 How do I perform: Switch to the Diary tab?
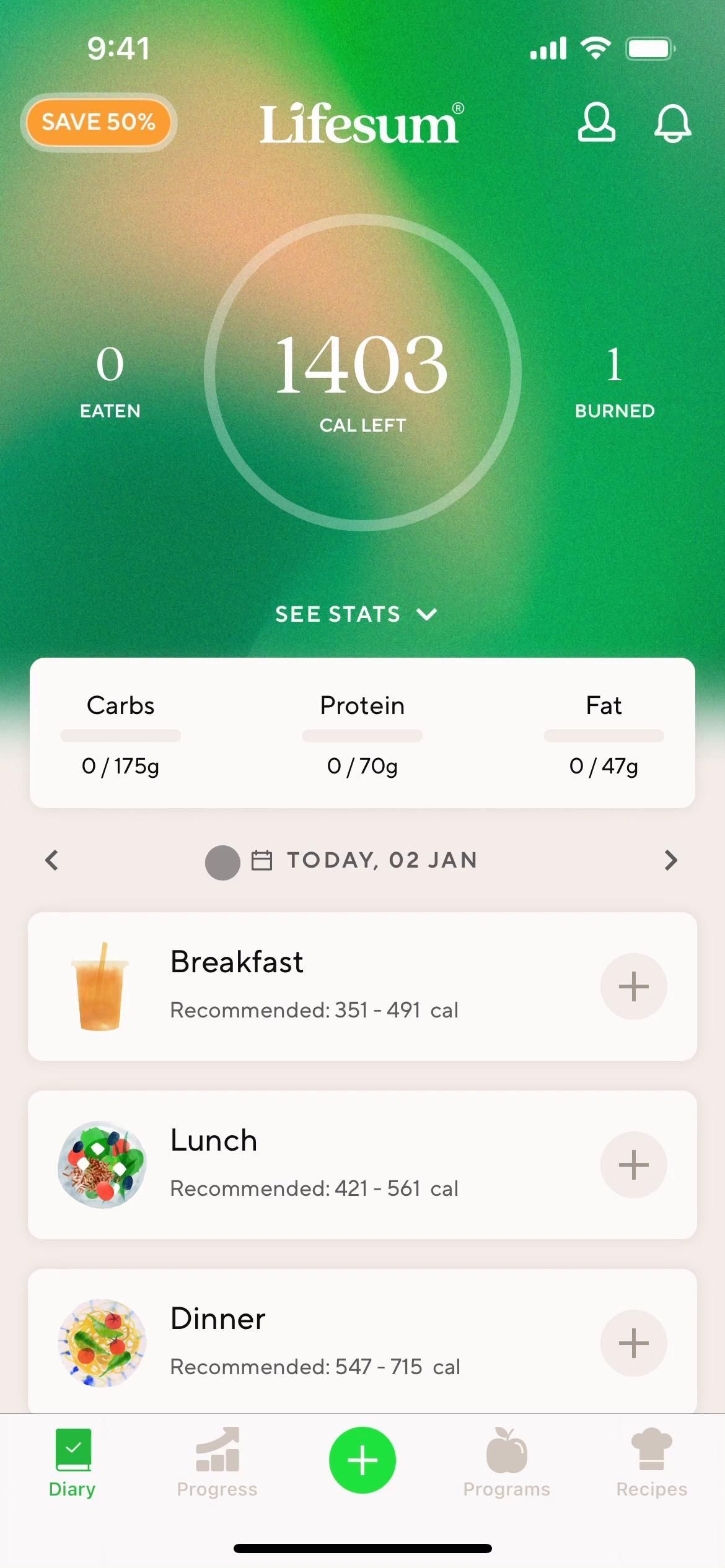click(x=72, y=1460)
